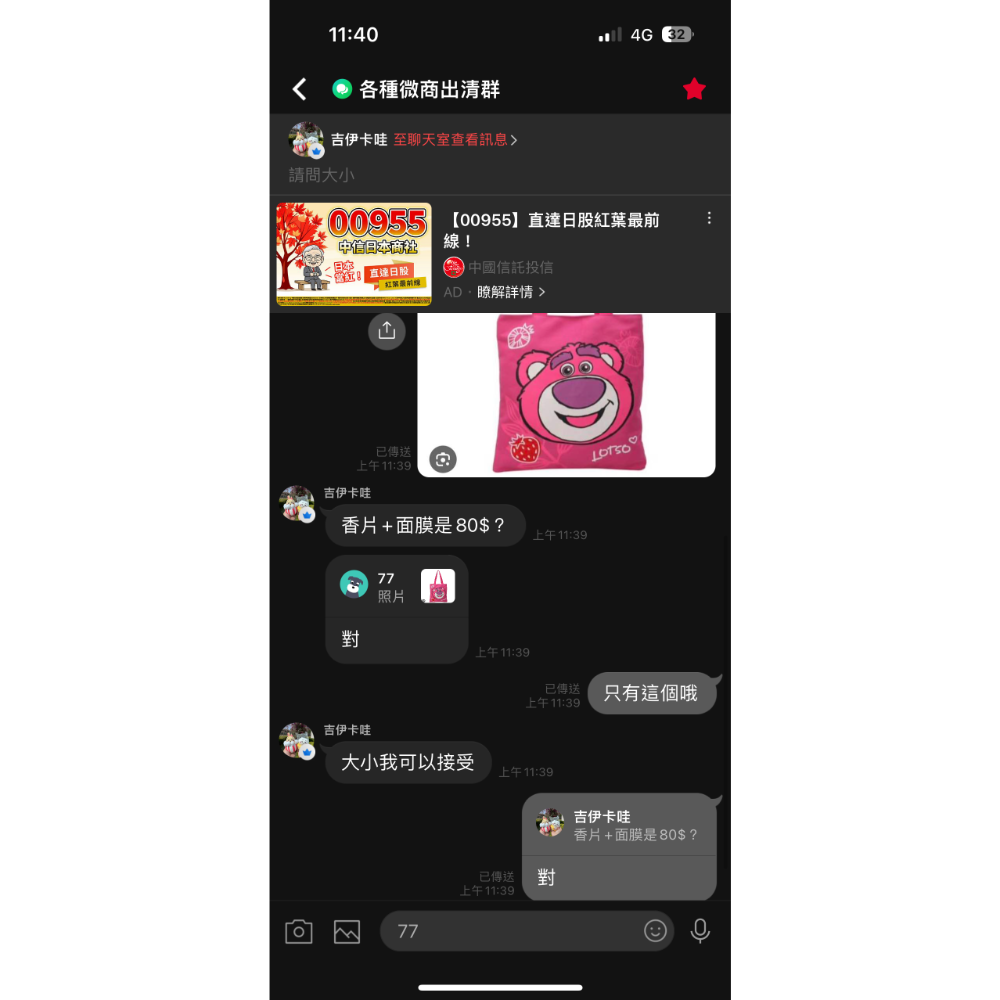Tap the image search icon on photo
This screenshot has height=1000, width=1000.
(443, 459)
